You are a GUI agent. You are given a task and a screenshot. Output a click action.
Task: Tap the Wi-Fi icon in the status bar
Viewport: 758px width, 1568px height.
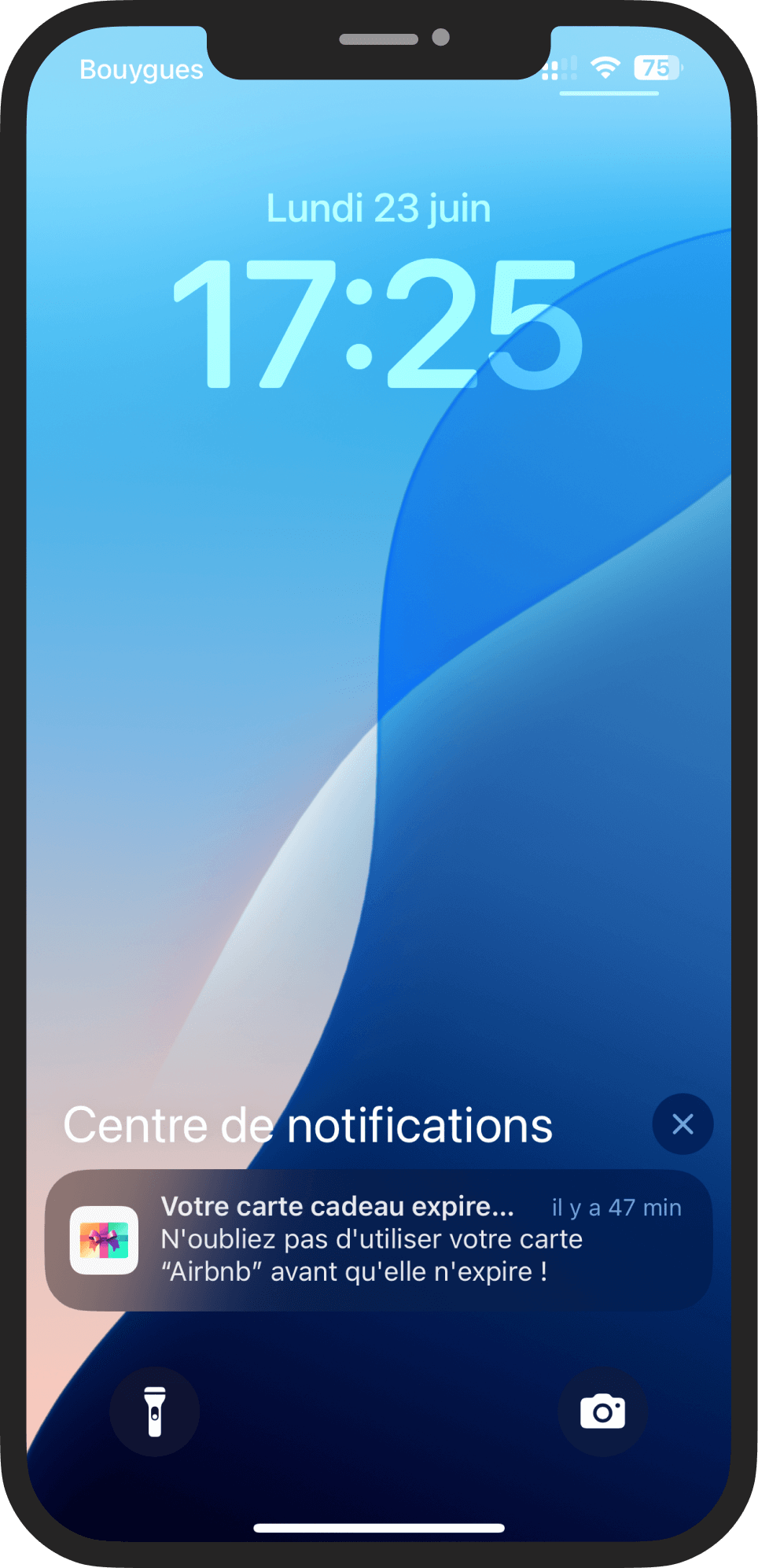click(x=604, y=69)
